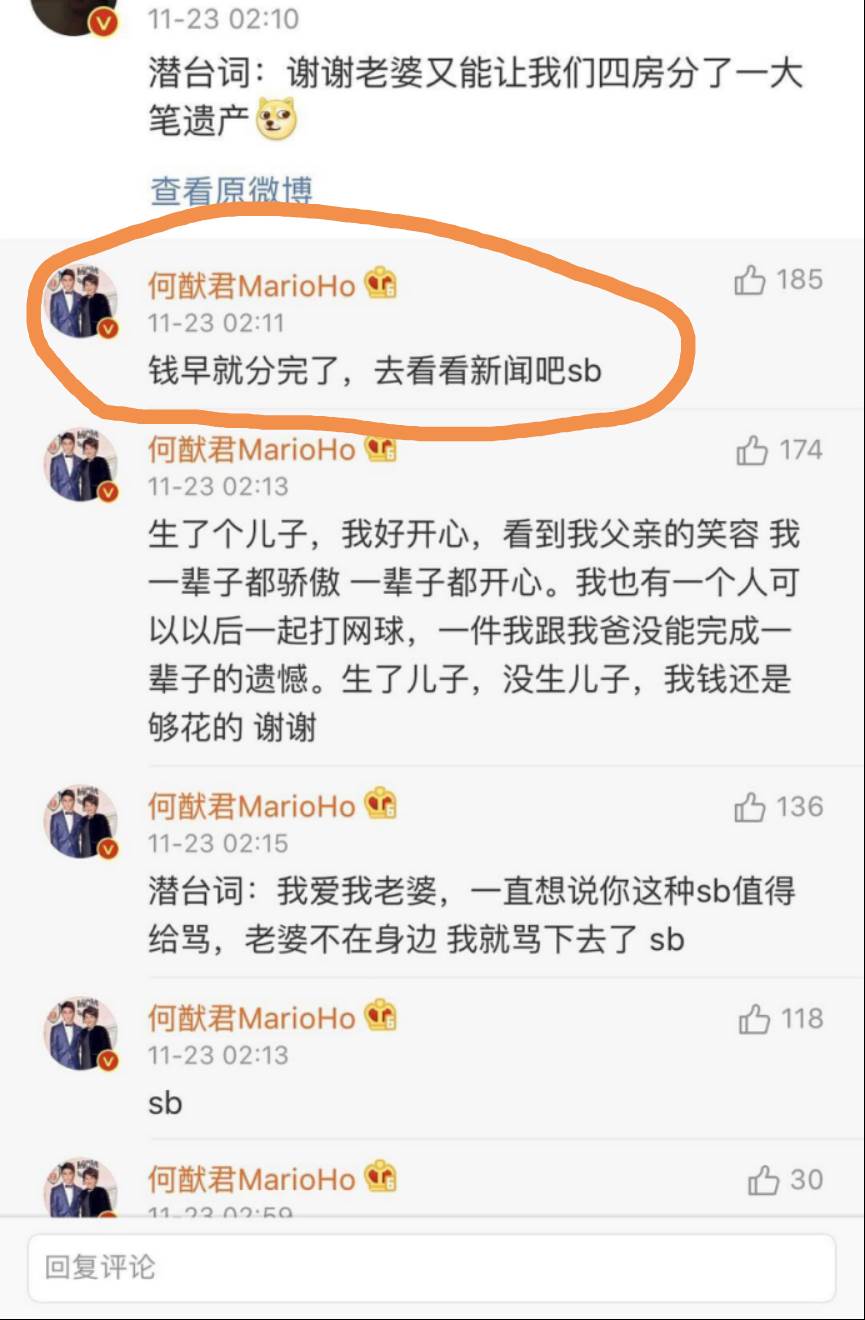Like the comment with 136 likes

750,808
